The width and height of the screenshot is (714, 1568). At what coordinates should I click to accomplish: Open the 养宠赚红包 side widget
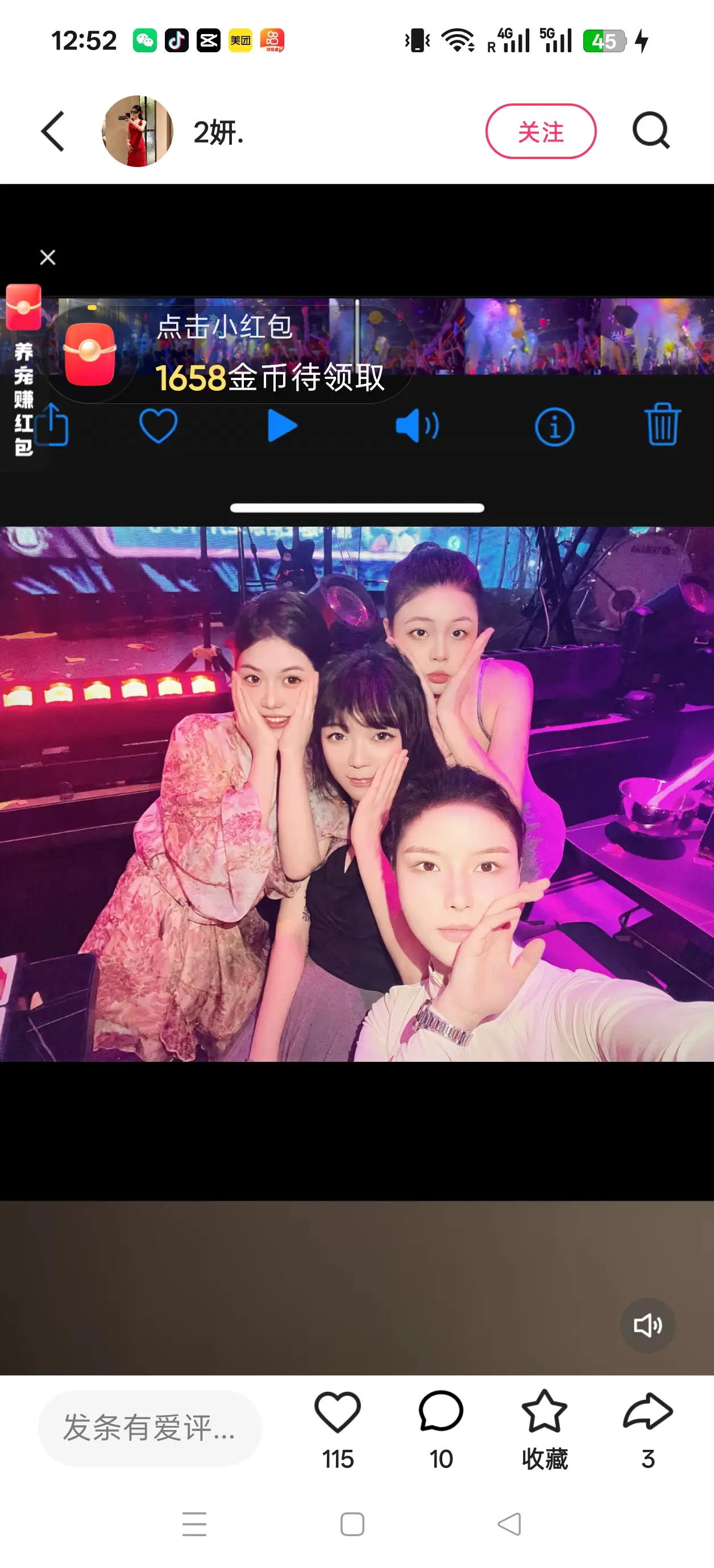click(x=23, y=372)
